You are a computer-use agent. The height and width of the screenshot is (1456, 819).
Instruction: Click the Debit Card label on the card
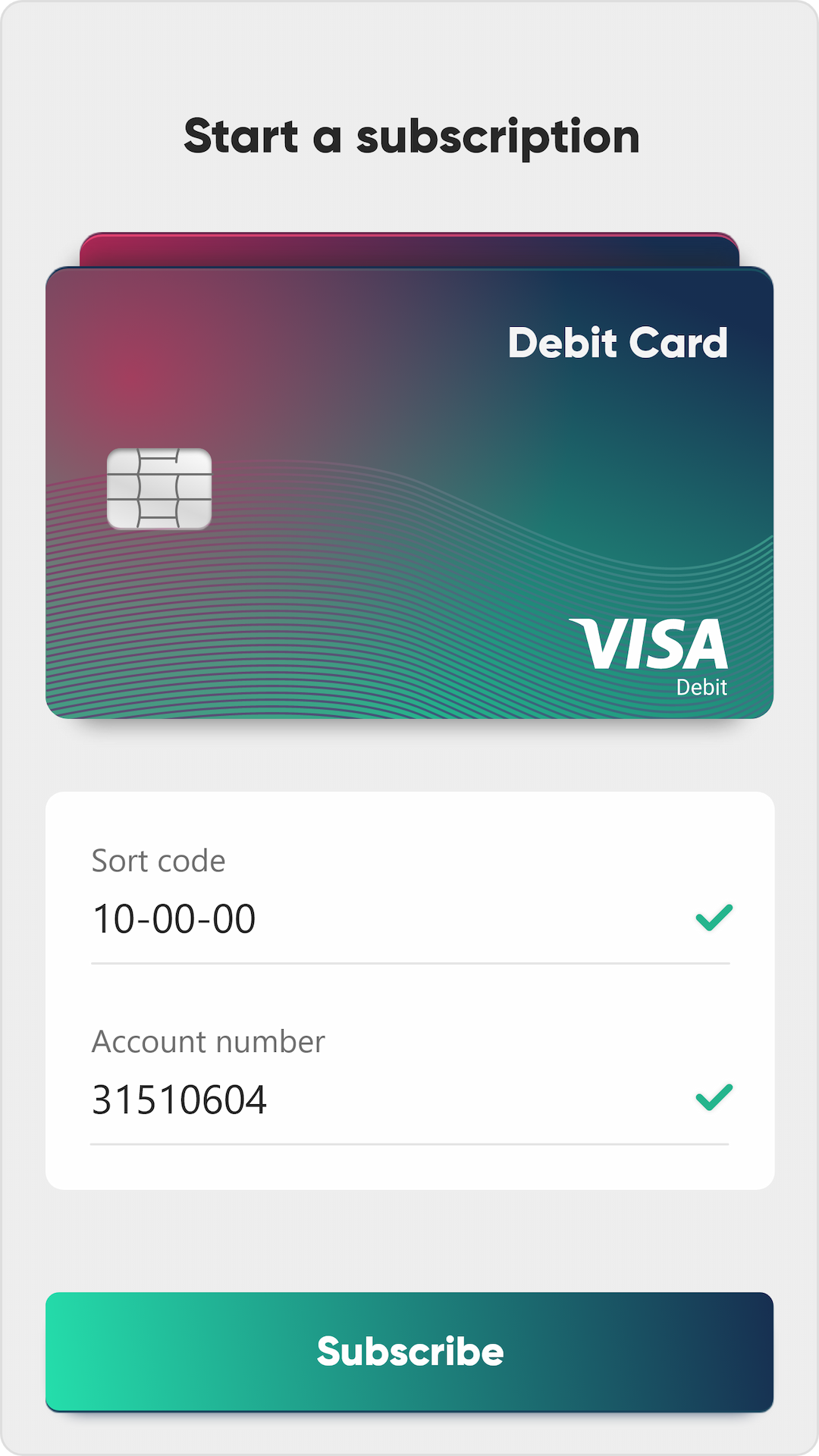pyautogui.click(x=618, y=343)
